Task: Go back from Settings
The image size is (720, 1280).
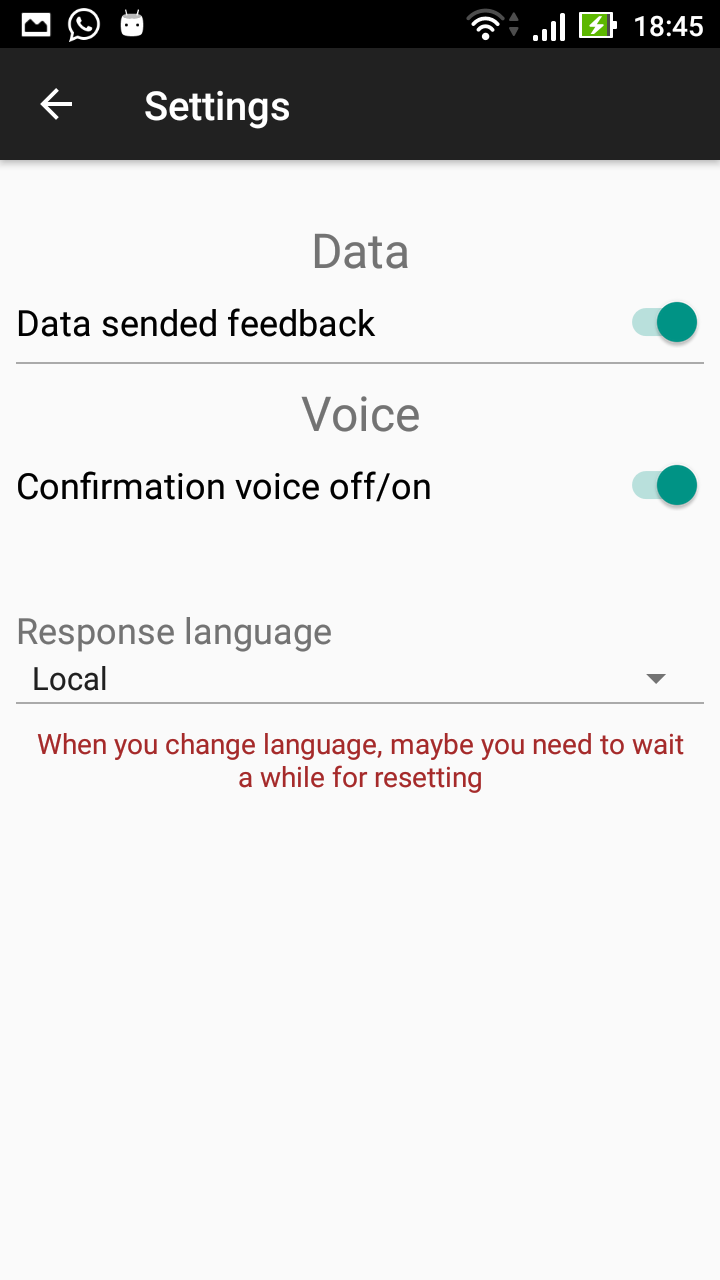Action: point(56,105)
